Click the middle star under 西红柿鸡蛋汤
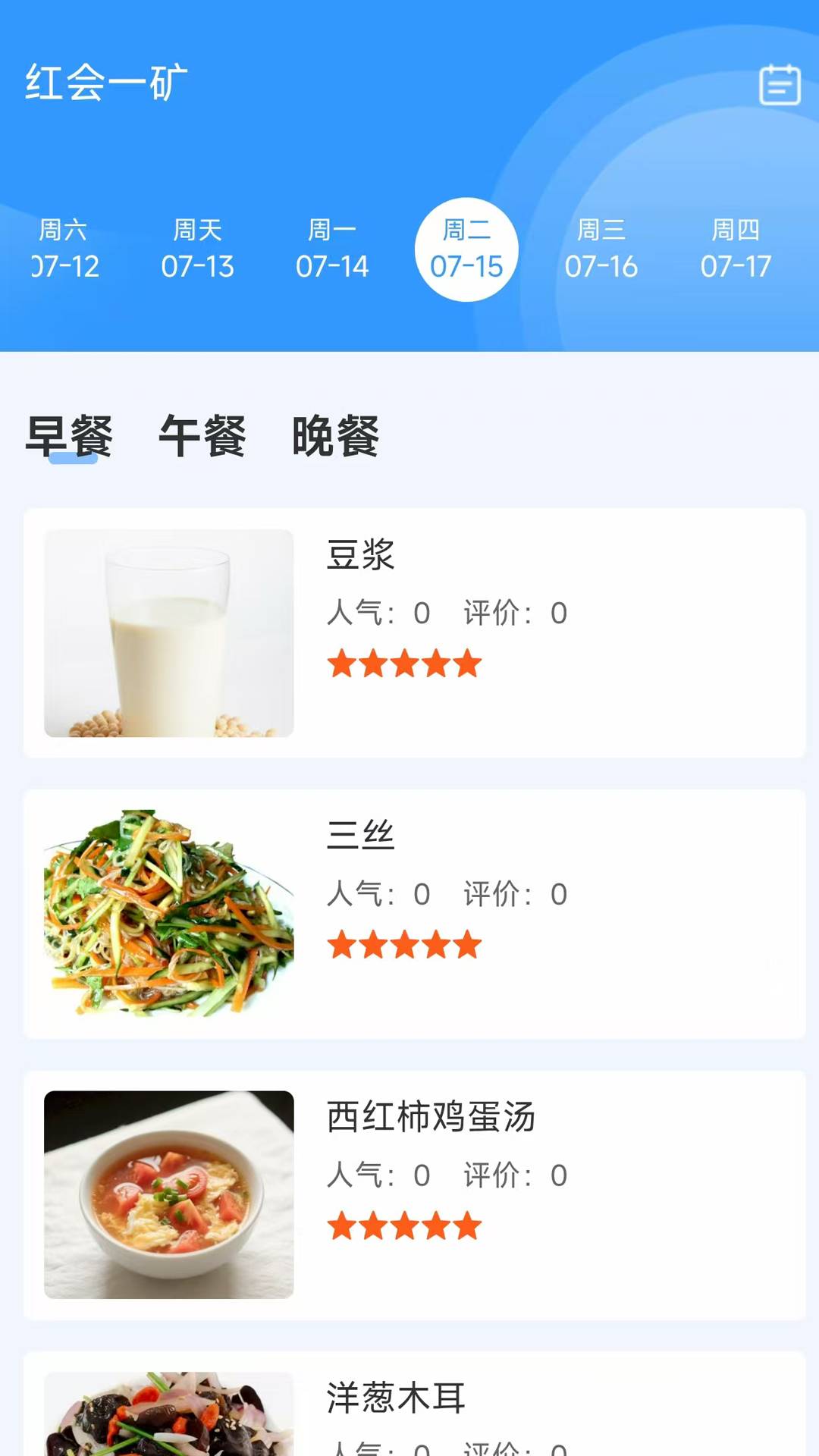This screenshot has height=1456, width=819. (x=405, y=1225)
